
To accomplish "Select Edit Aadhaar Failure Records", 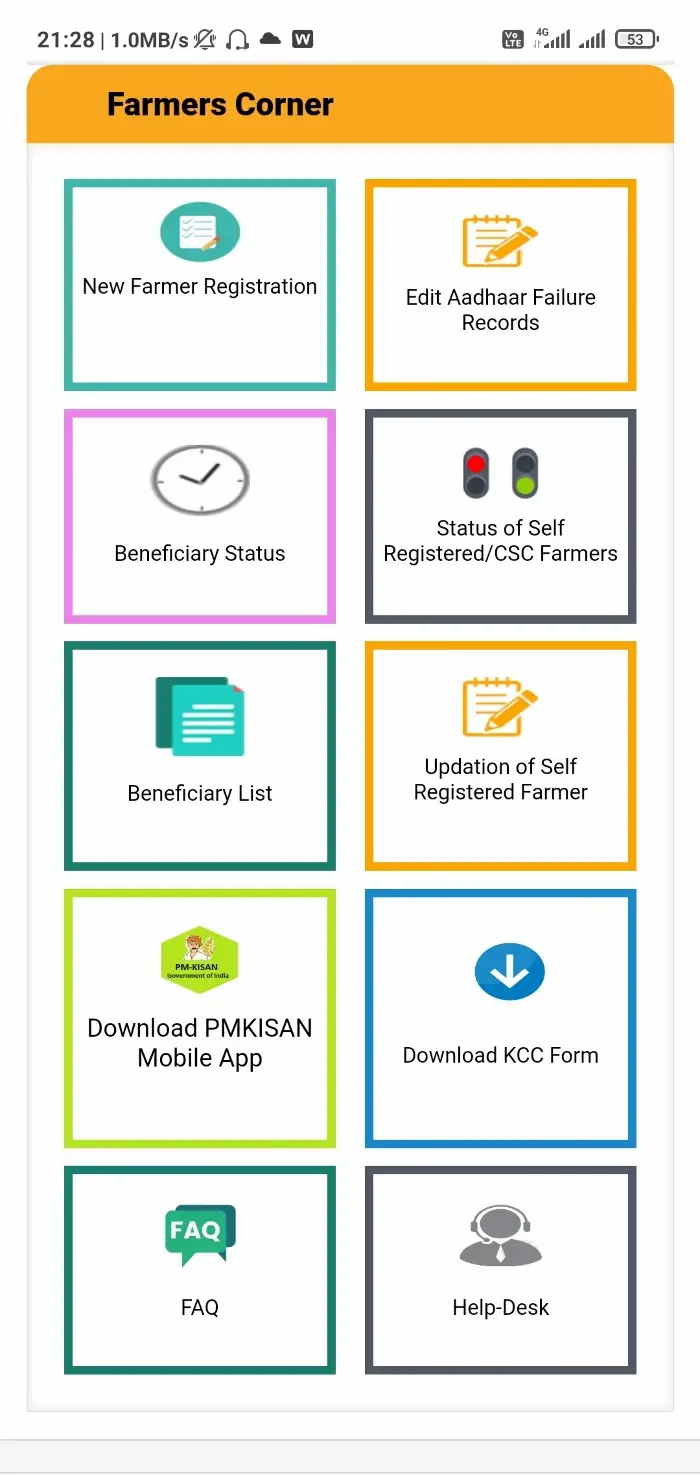I will click(x=500, y=285).
